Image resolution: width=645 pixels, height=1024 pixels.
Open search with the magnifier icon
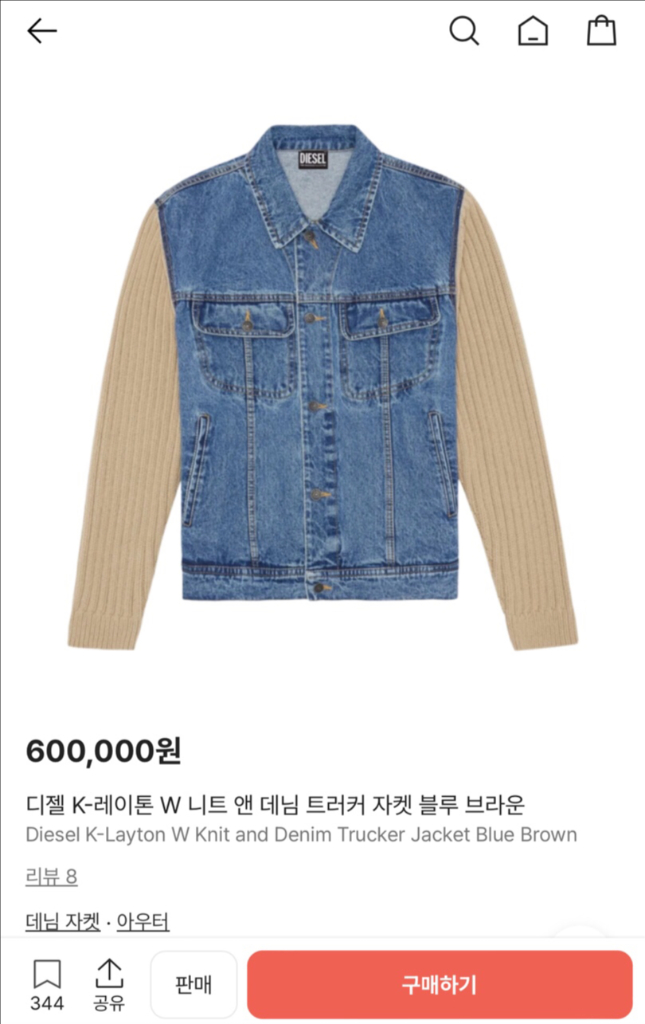point(464,31)
